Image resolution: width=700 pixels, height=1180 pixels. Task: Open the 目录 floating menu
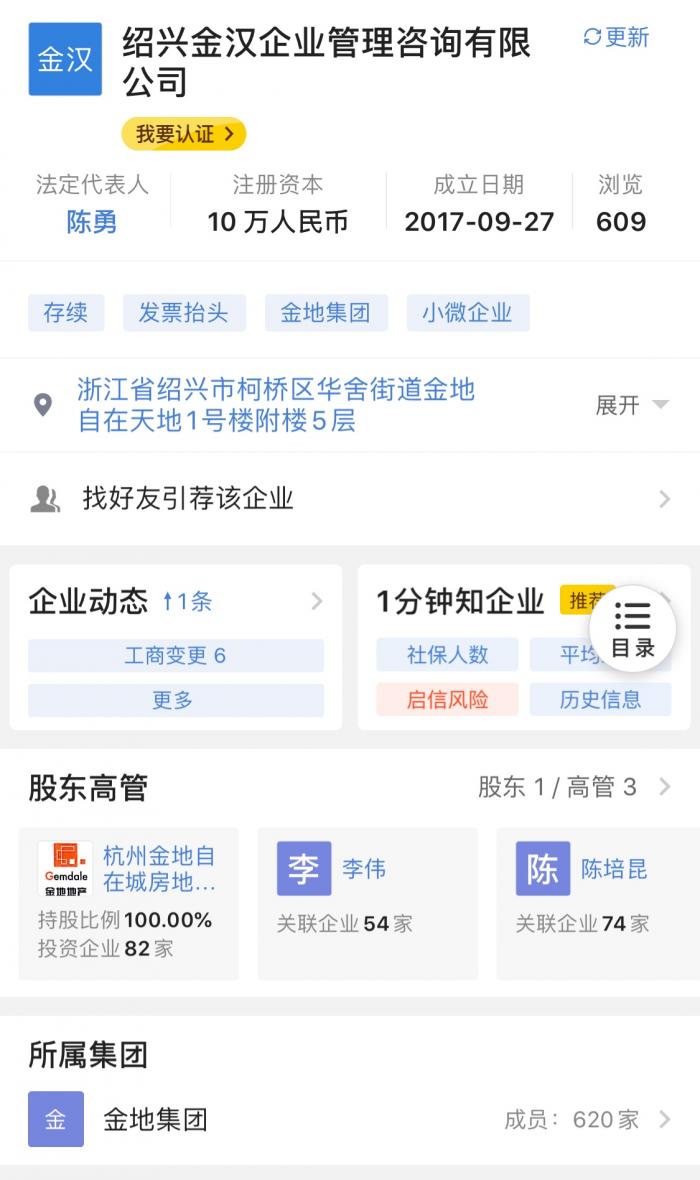click(x=633, y=629)
